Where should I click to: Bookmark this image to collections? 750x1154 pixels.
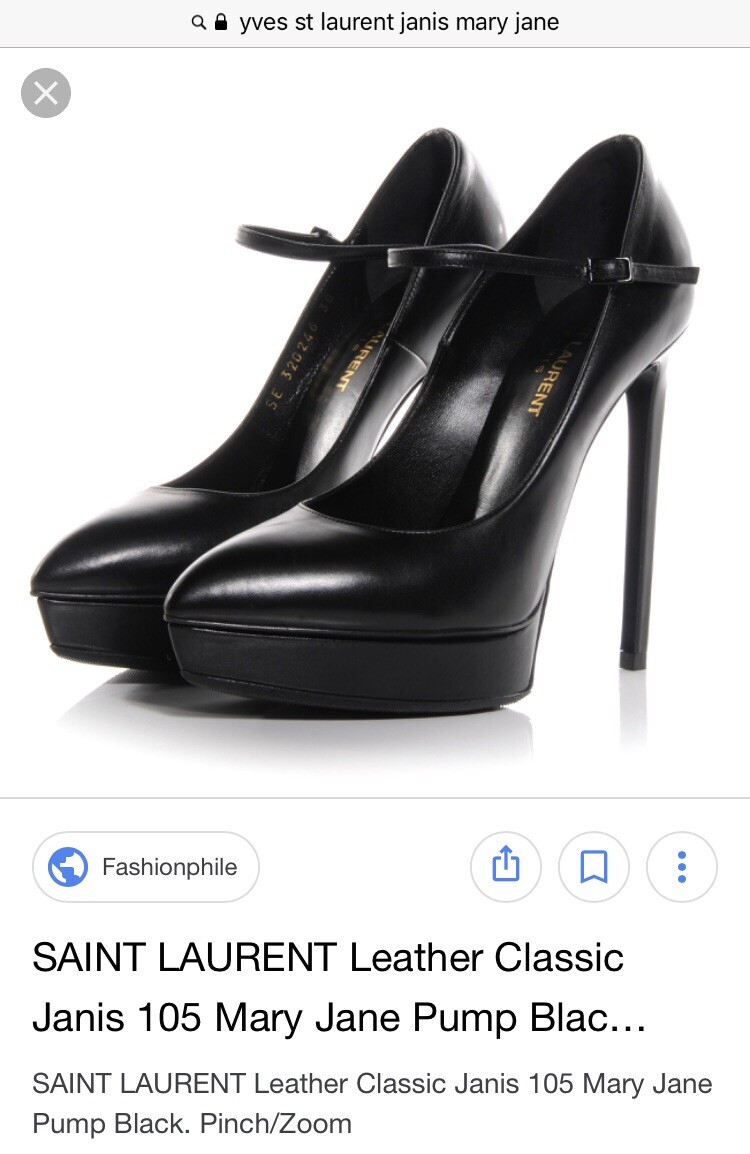(594, 866)
